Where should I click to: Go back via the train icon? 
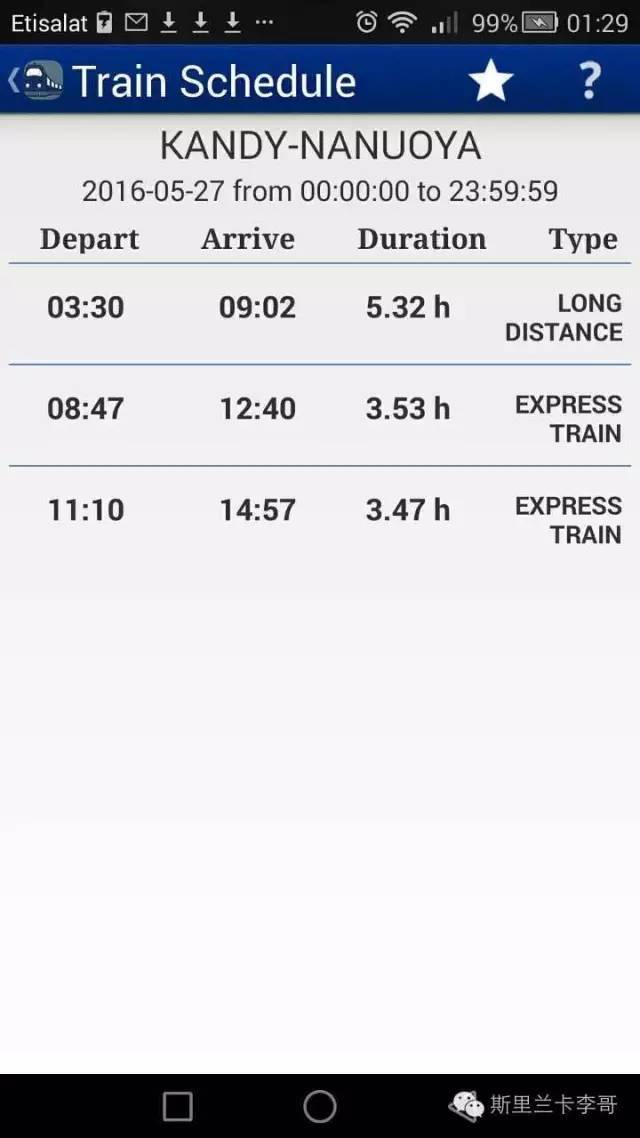[36, 80]
